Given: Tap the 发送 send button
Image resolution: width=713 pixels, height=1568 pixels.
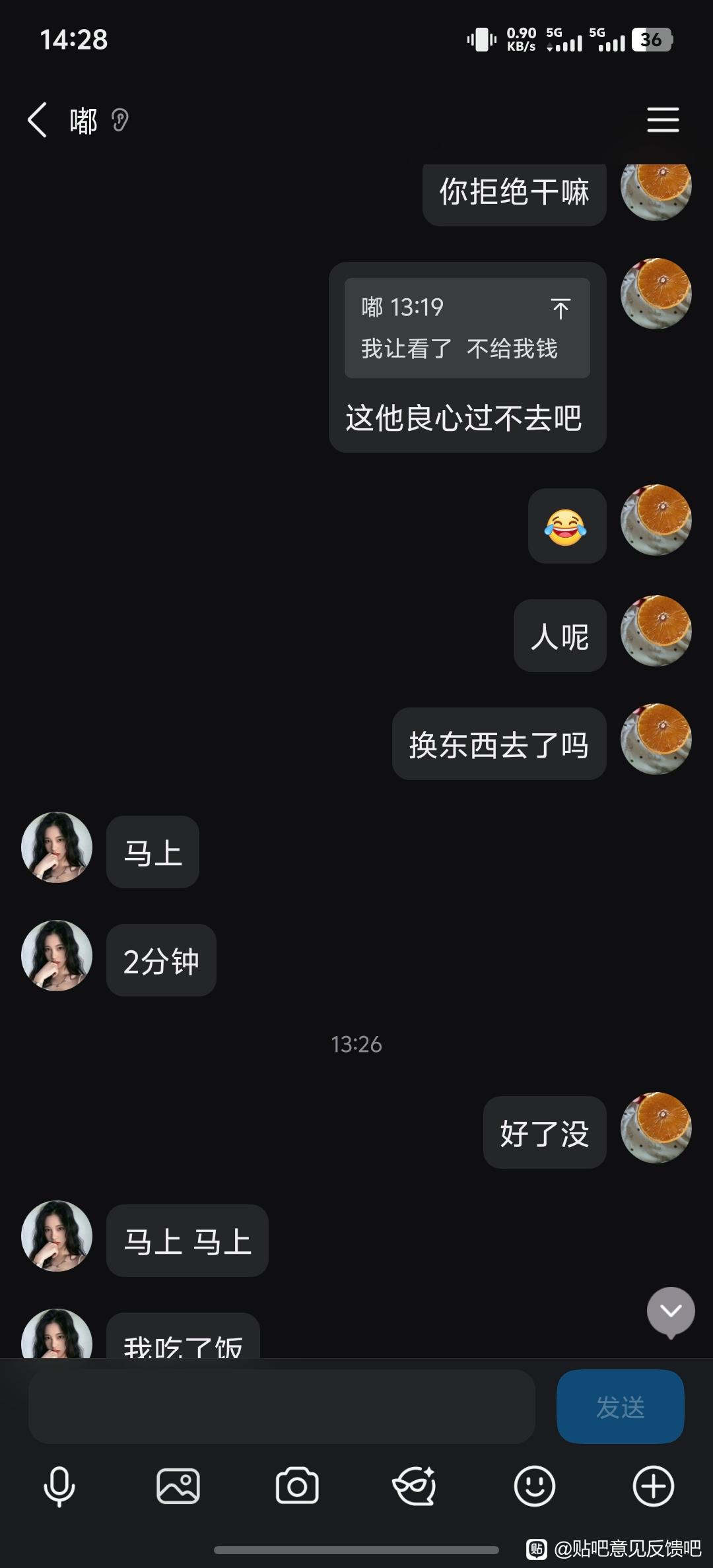Looking at the screenshot, I should [620, 1406].
